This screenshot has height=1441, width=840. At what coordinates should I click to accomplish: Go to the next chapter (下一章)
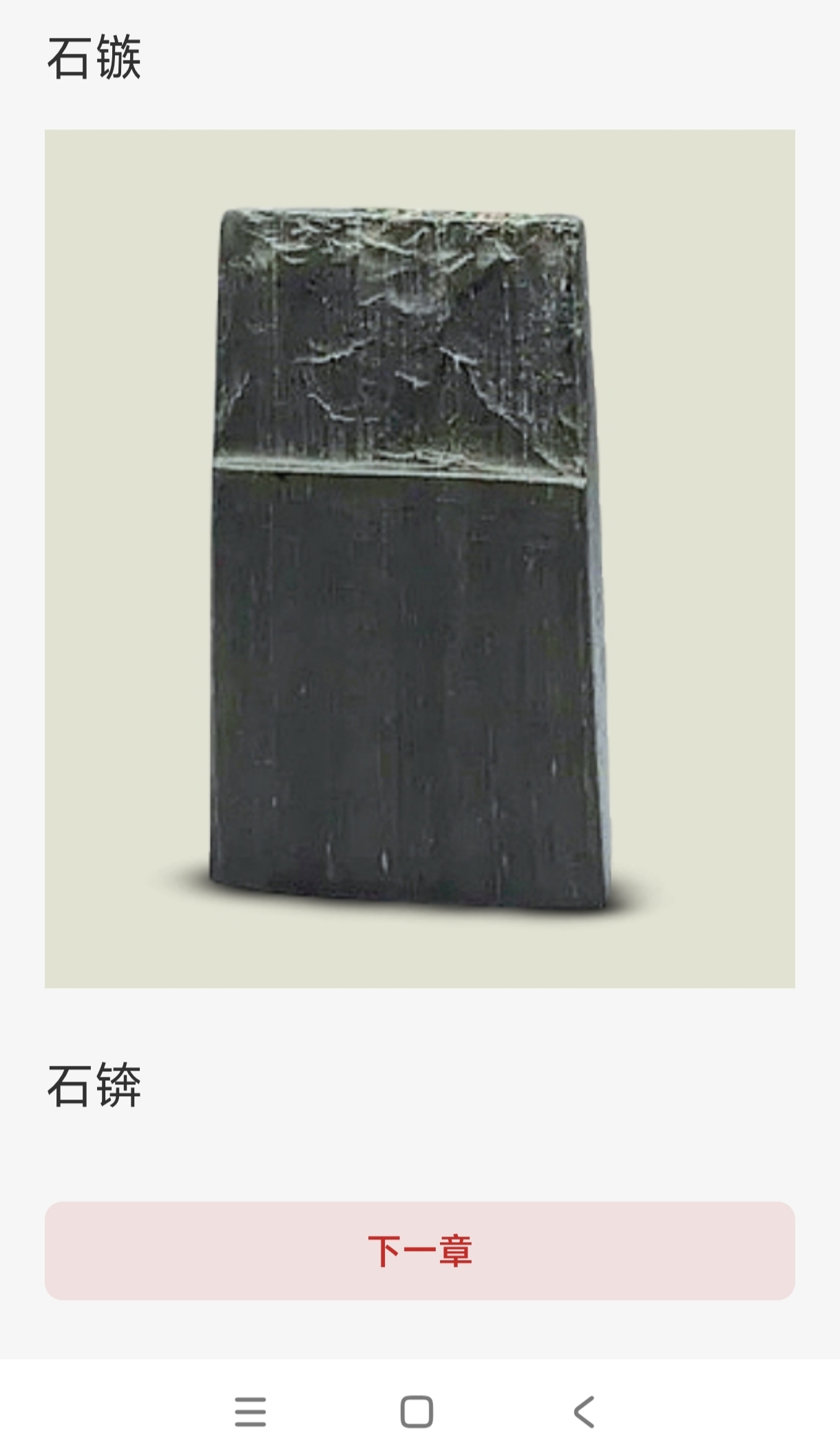pyautogui.click(x=420, y=1250)
